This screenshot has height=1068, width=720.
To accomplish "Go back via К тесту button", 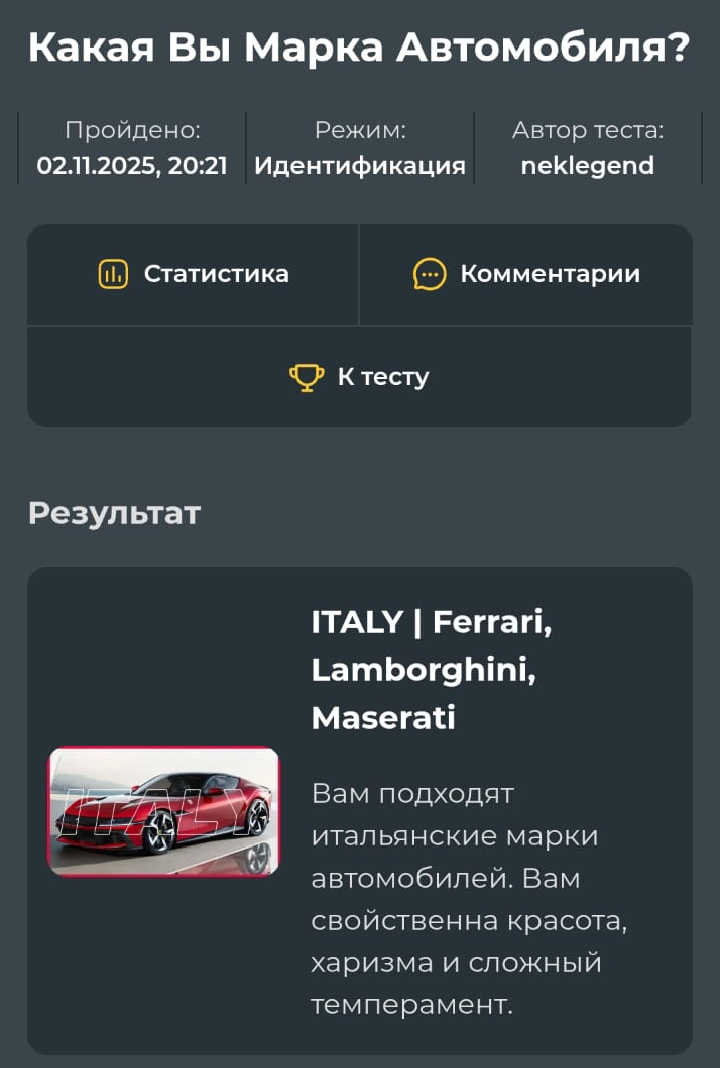I will 359,377.
